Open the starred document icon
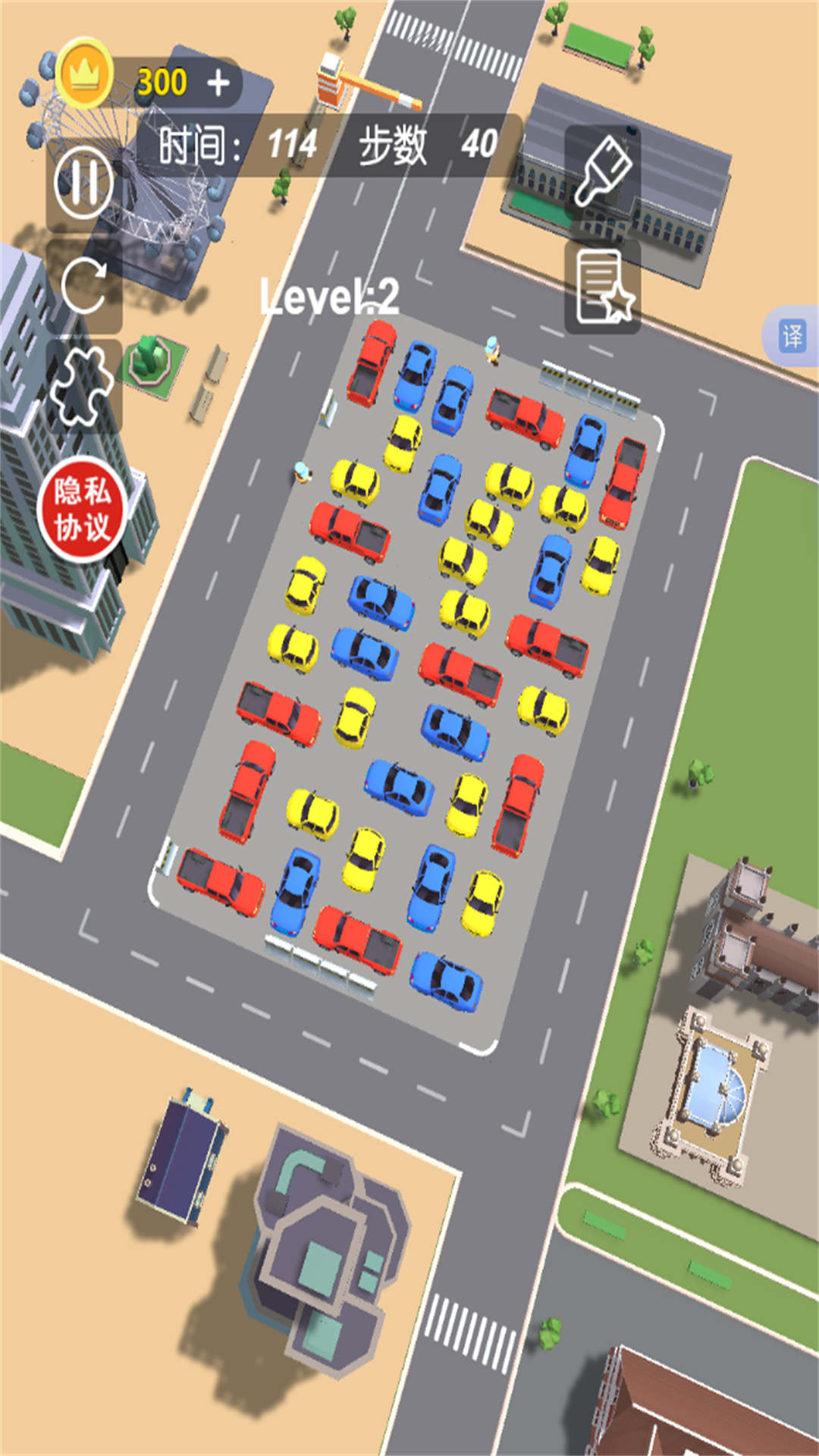 coord(603,288)
